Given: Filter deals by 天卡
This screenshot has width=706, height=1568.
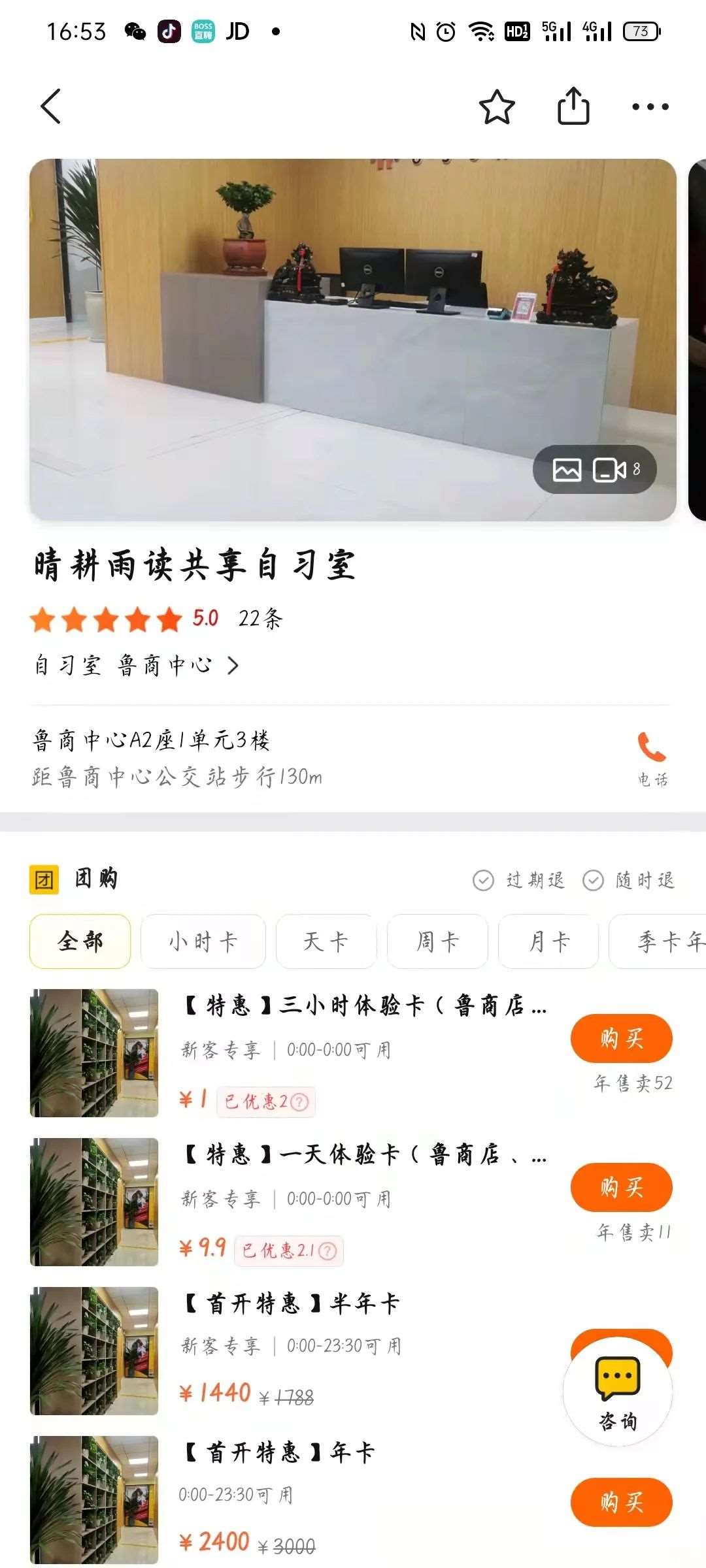Looking at the screenshot, I should [x=326, y=941].
